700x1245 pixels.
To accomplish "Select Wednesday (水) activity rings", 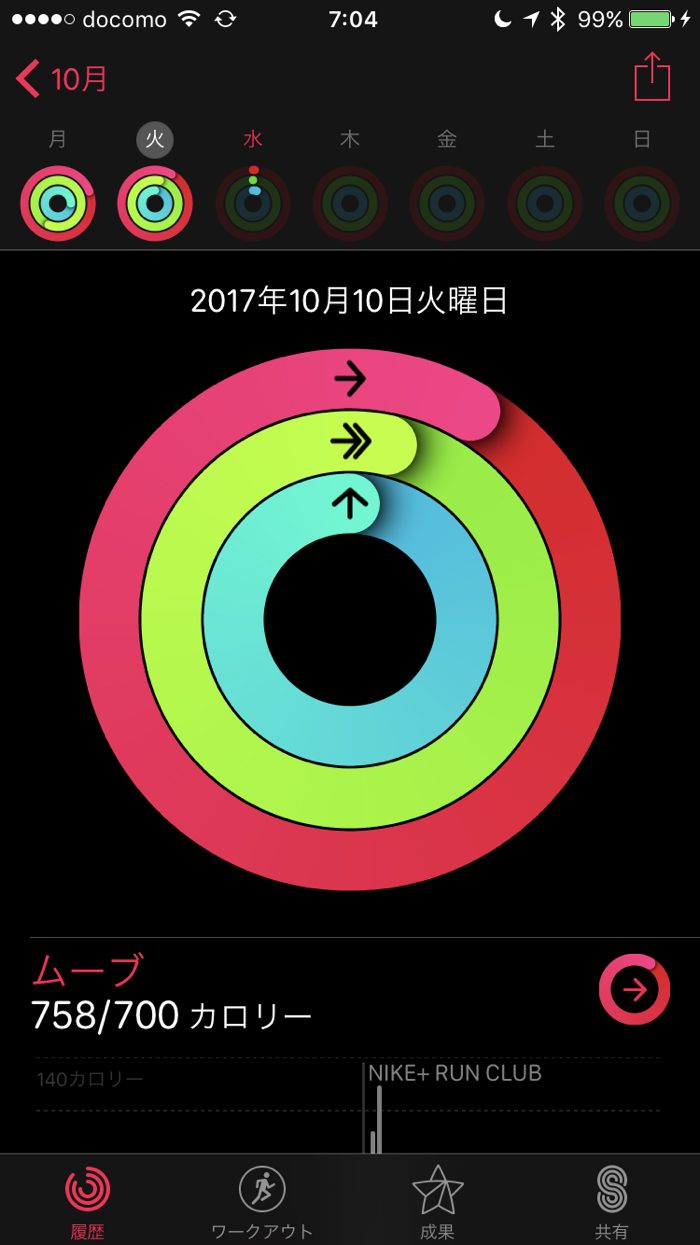I will coord(253,203).
